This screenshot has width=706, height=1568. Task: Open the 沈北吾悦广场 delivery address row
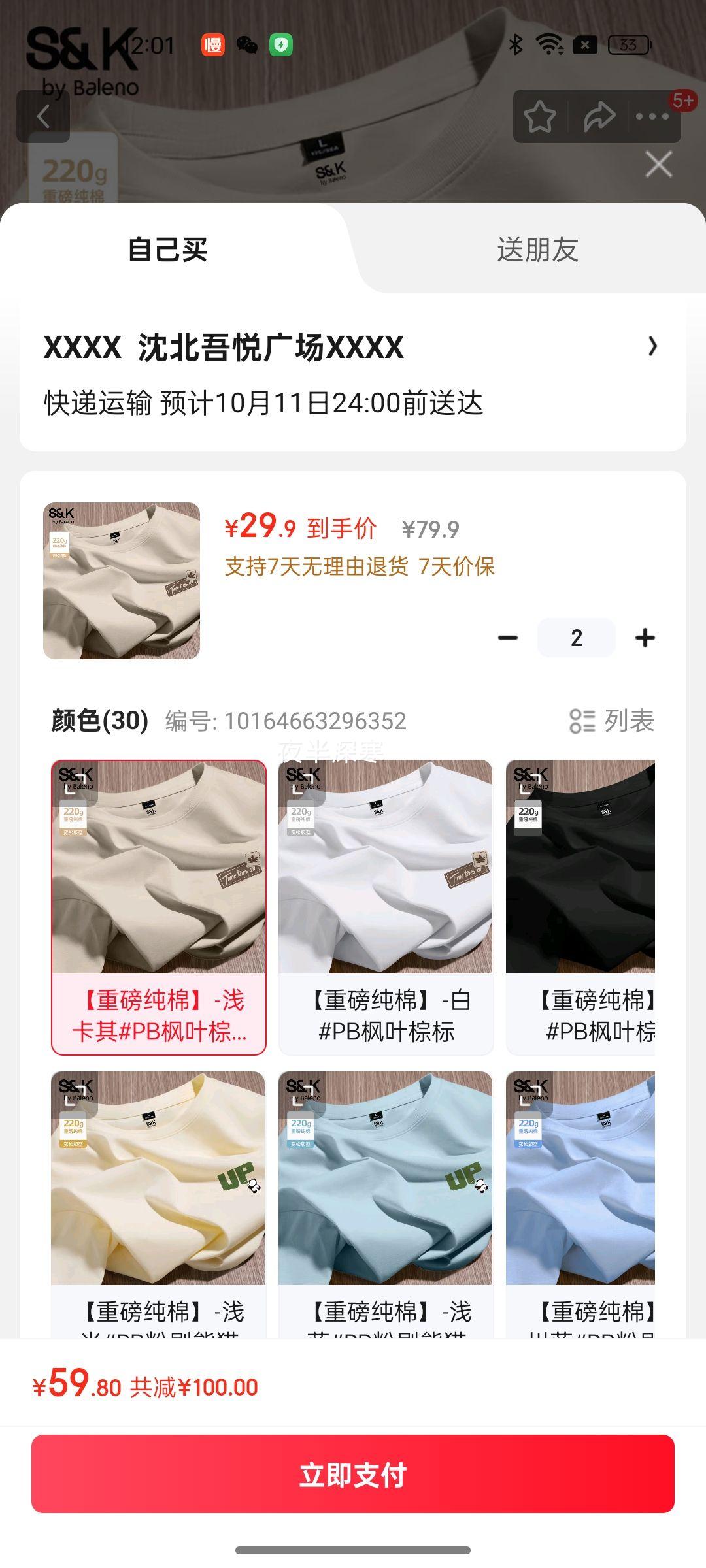click(353, 374)
